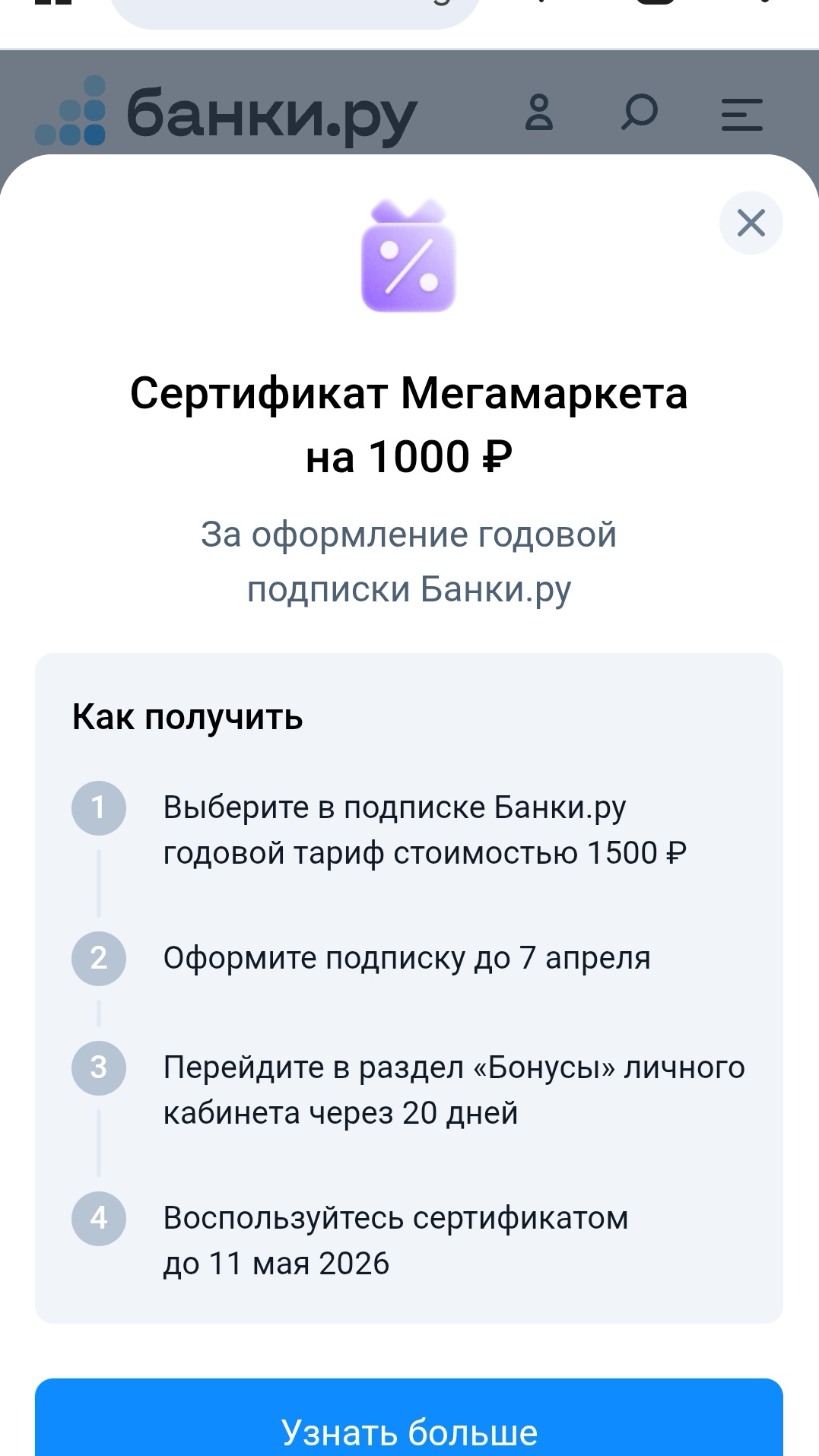Screen dimensions: 819x1456
Task: Select step 3 numbered circle
Action: click(x=100, y=1067)
